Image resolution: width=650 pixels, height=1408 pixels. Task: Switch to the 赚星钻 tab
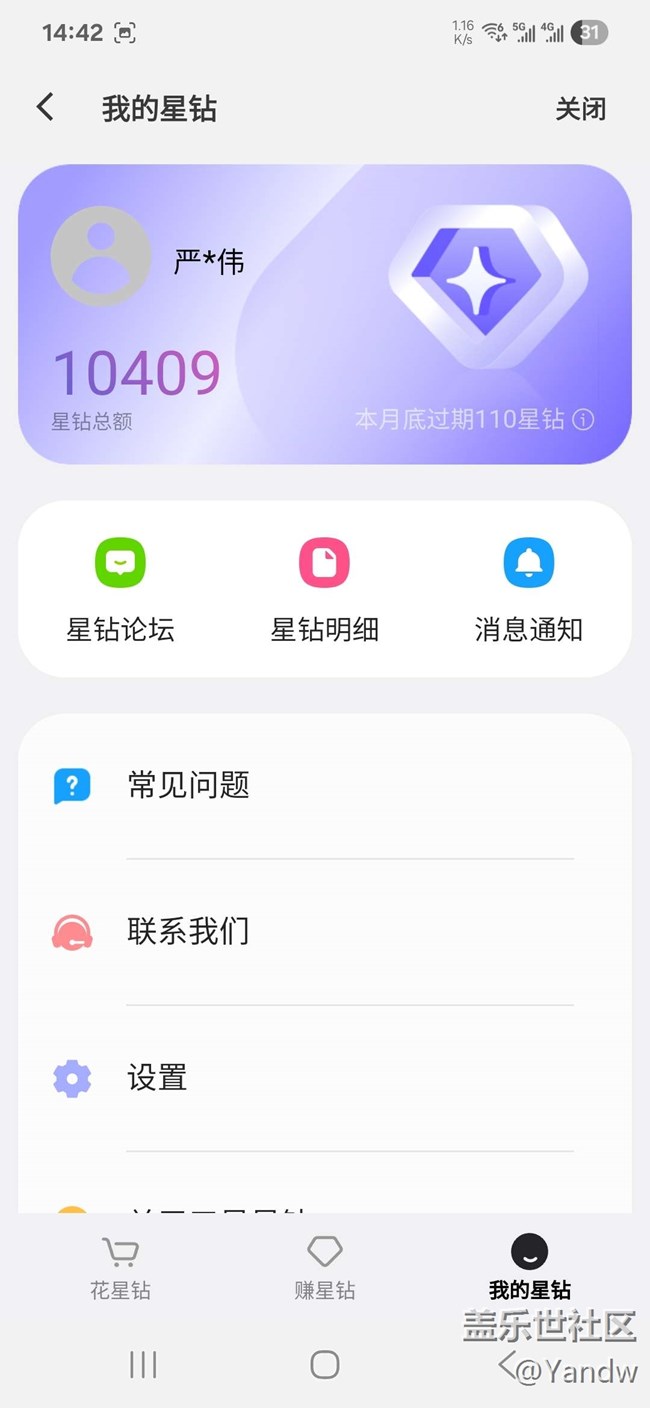tap(324, 1268)
